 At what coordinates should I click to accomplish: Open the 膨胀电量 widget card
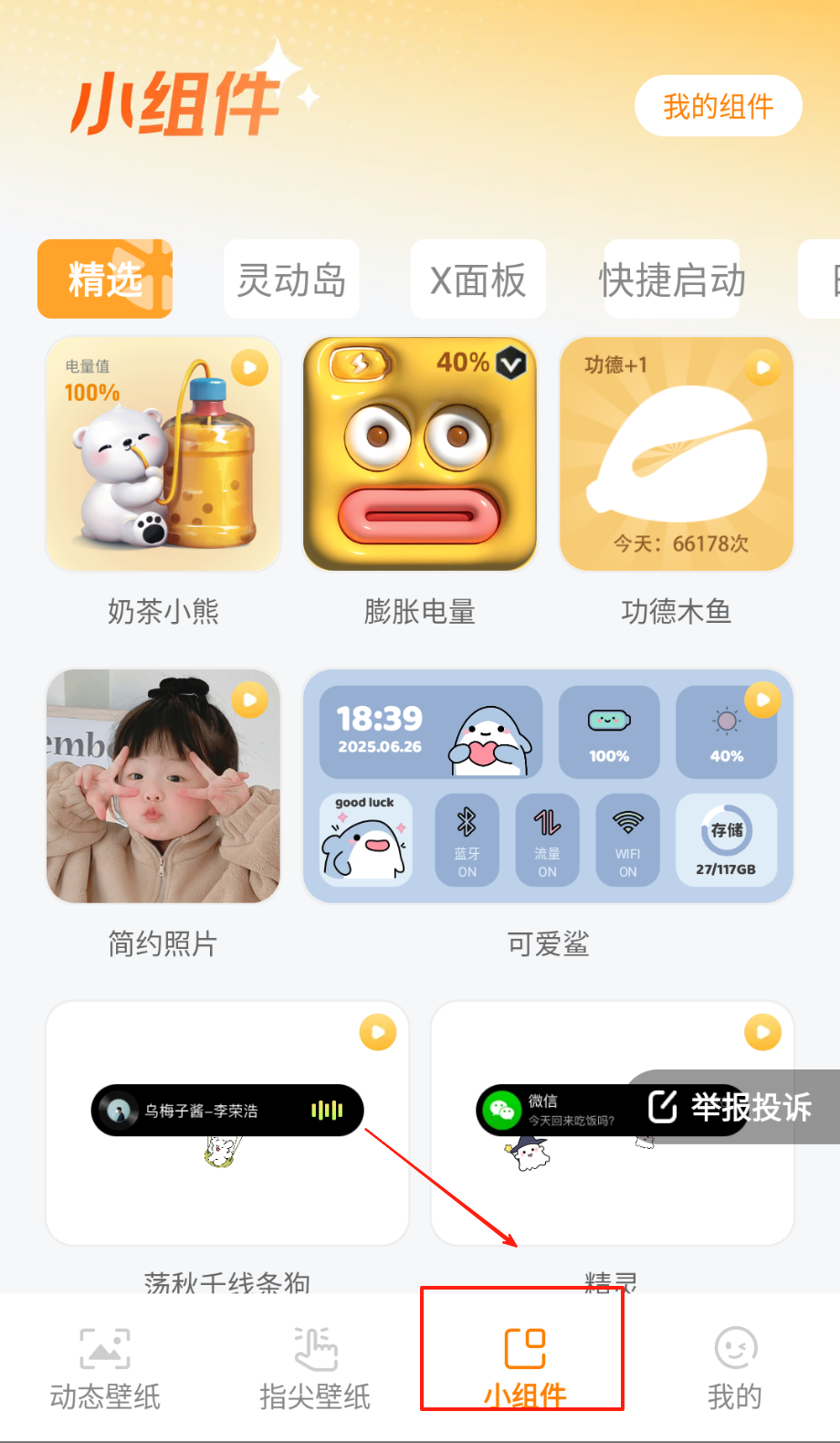pyautogui.click(x=420, y=454)
